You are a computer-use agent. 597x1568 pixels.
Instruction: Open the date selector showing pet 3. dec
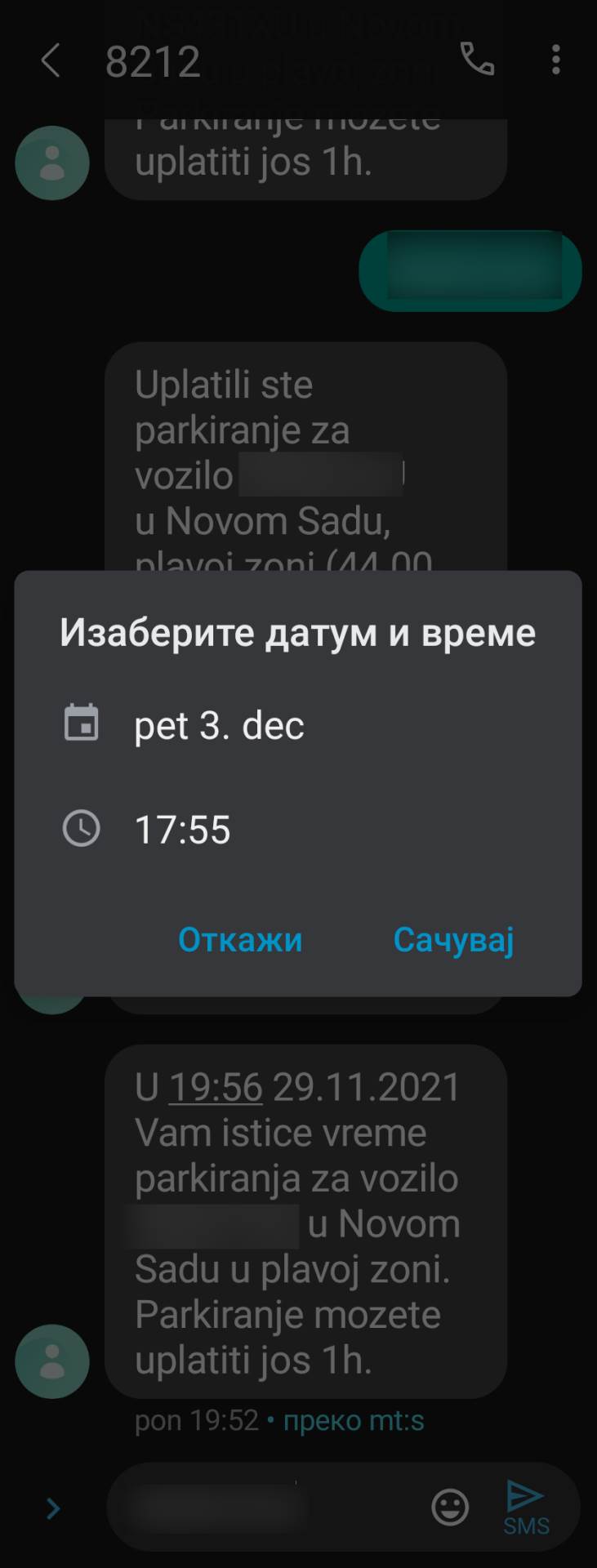[219, 724]
